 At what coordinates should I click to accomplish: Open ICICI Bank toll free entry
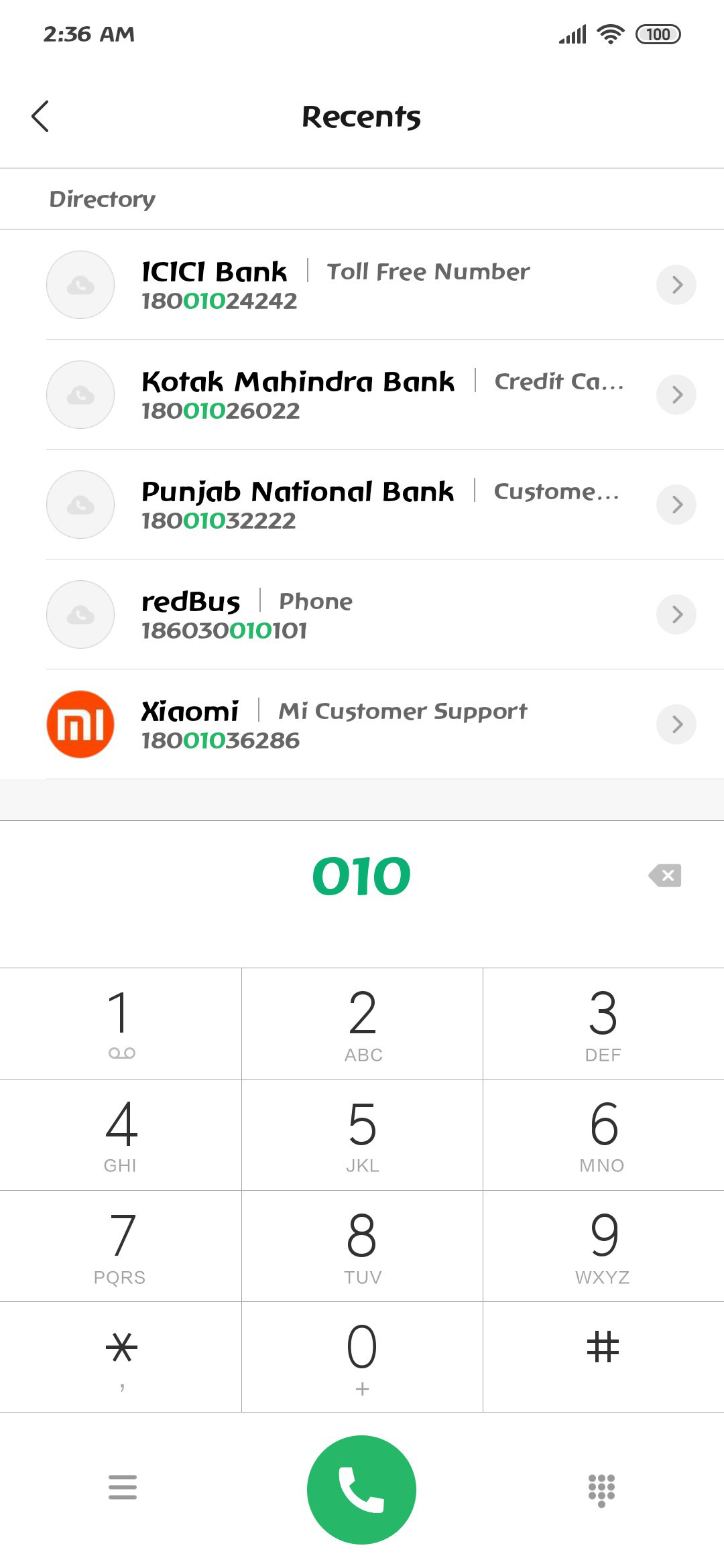[x=362, y=285]
